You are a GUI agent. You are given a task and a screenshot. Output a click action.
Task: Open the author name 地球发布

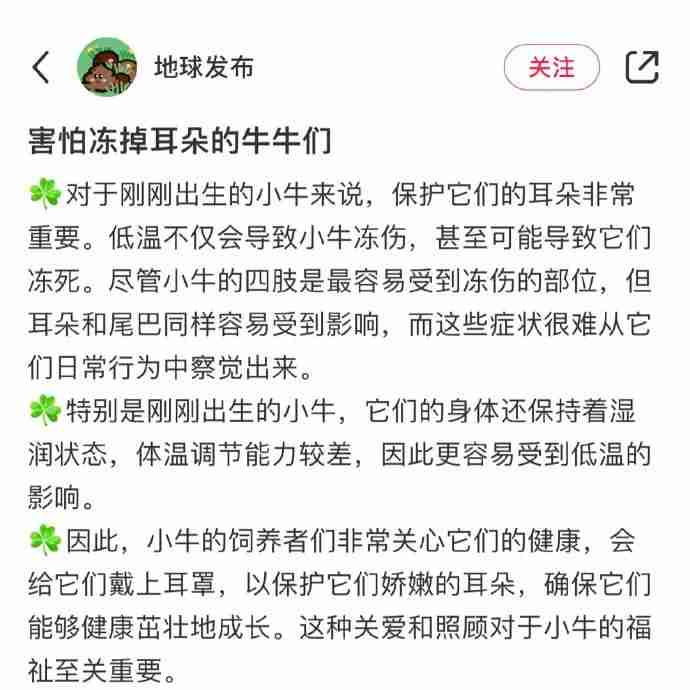(x=204, y=67)
